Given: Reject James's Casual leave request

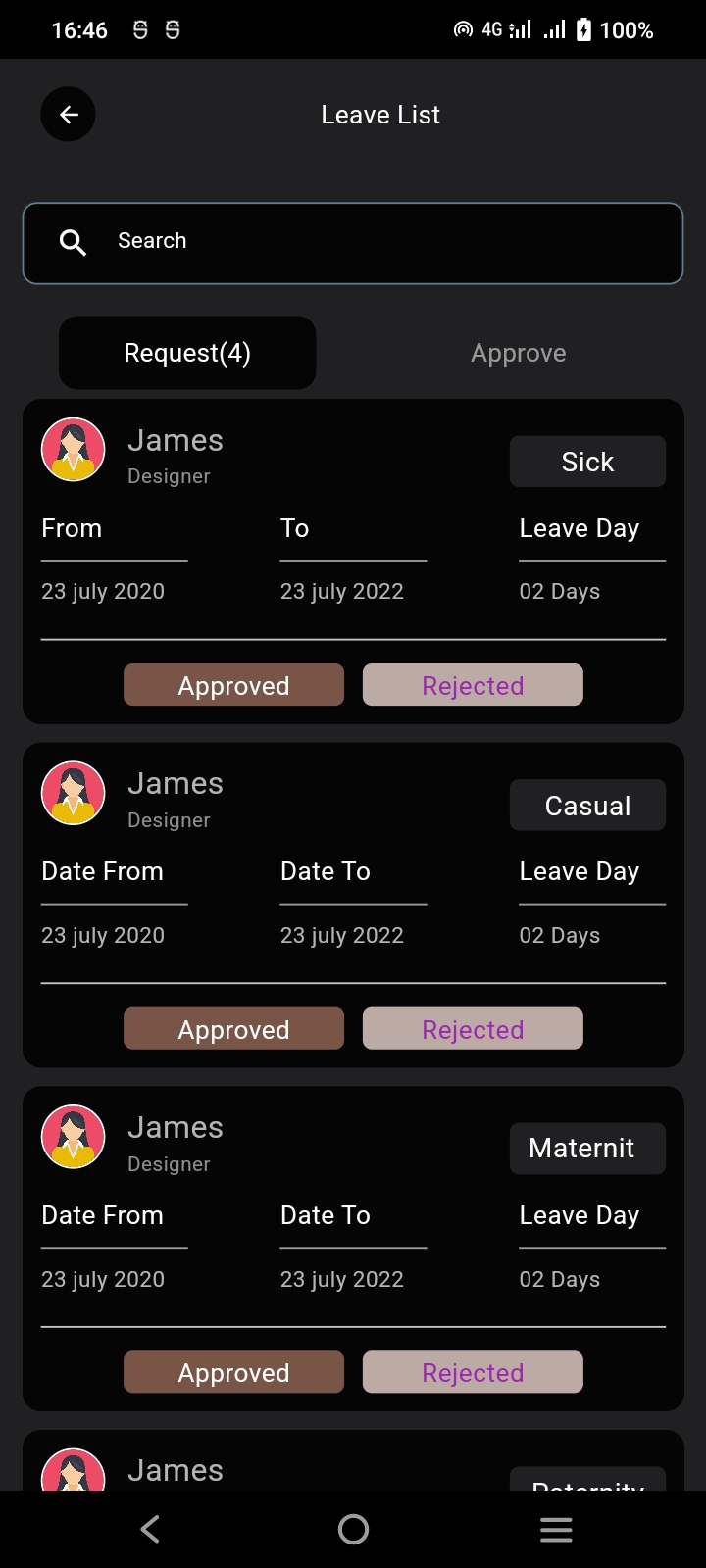Looking at the screenshot, I should tap(473, 1029).
